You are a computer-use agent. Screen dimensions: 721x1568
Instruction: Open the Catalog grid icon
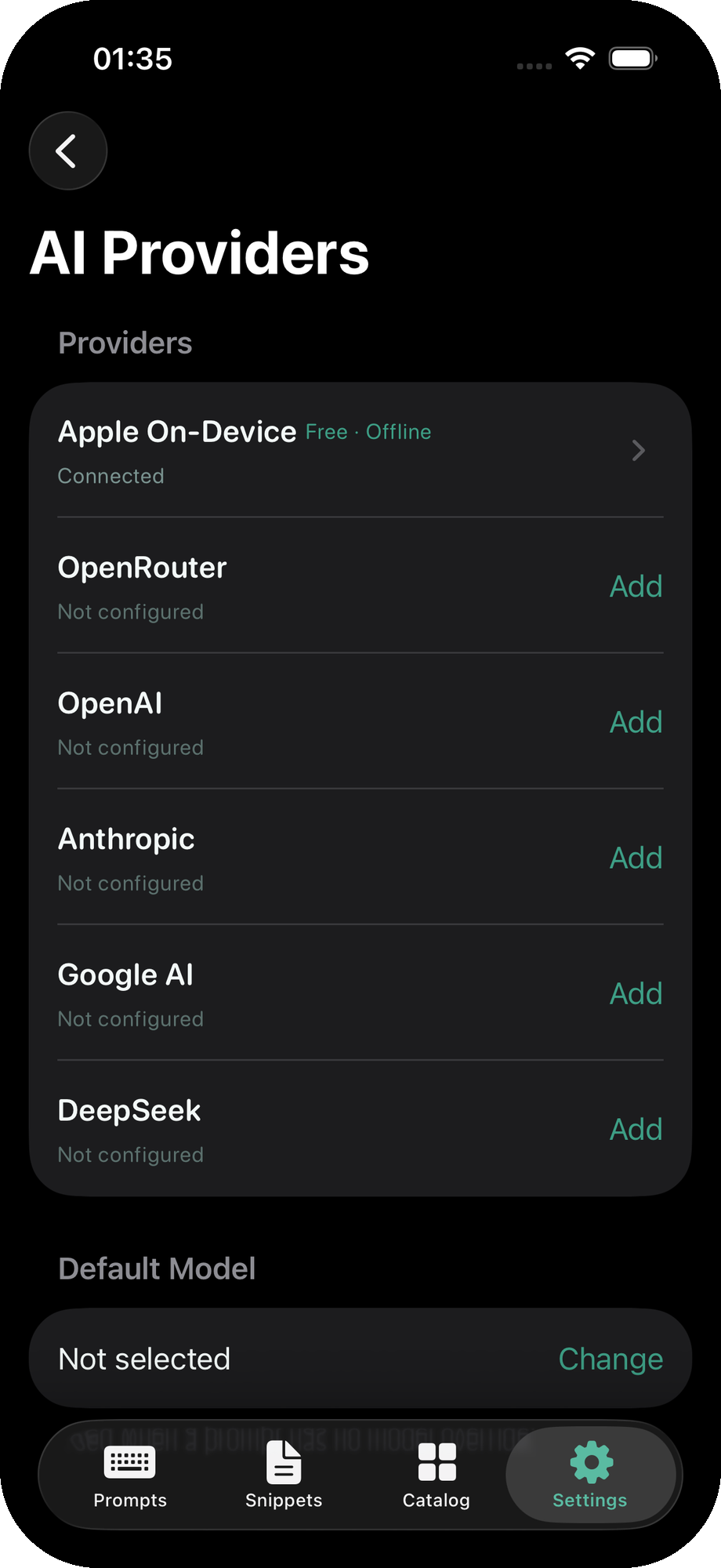tap(436, 1461)
